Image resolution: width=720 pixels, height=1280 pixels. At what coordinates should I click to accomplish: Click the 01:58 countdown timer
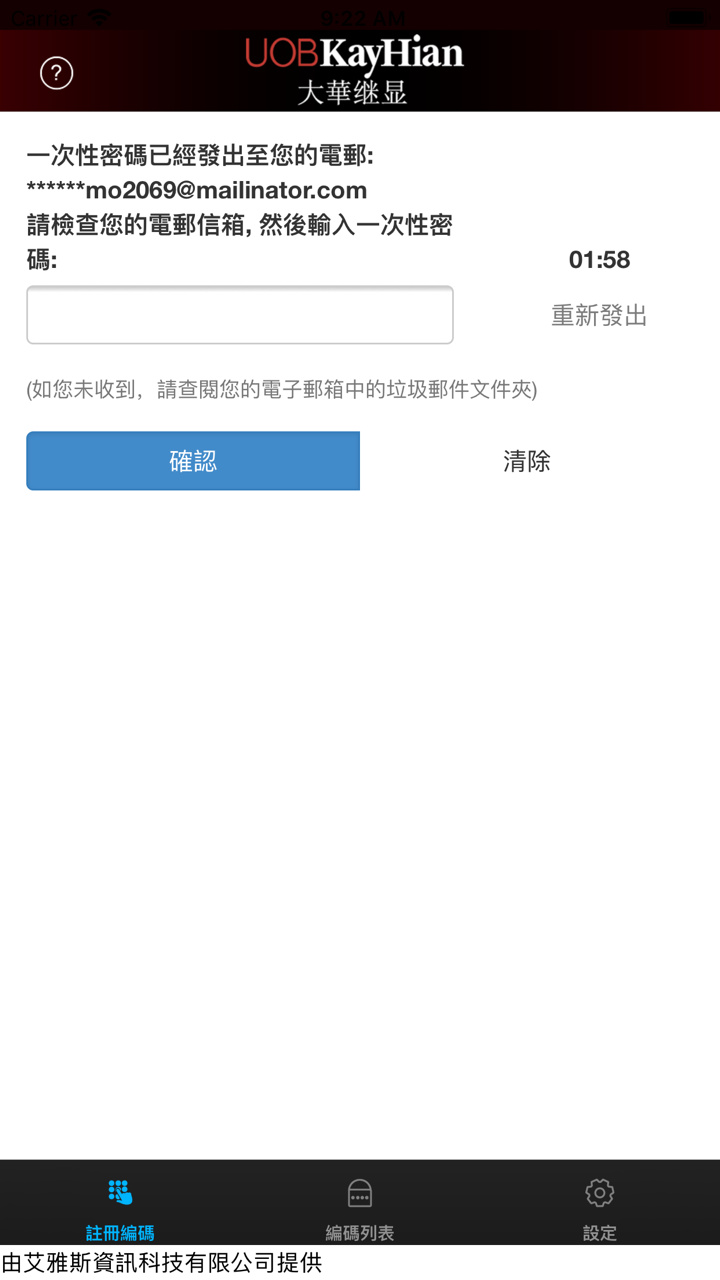click(597, 260)
